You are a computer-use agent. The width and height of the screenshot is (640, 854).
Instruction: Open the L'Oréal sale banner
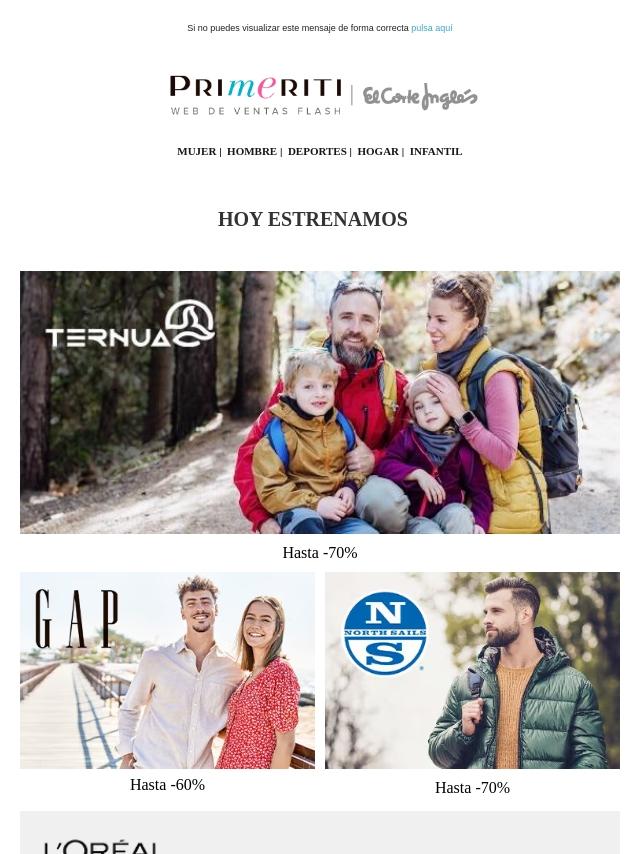pos(320,836)
